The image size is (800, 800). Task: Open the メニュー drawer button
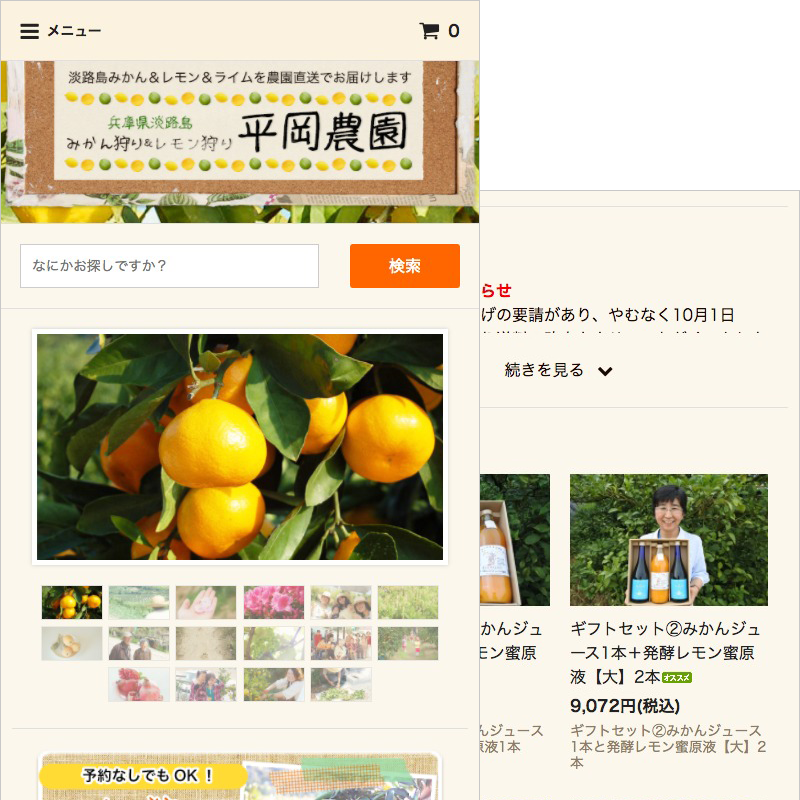point(60,31)
